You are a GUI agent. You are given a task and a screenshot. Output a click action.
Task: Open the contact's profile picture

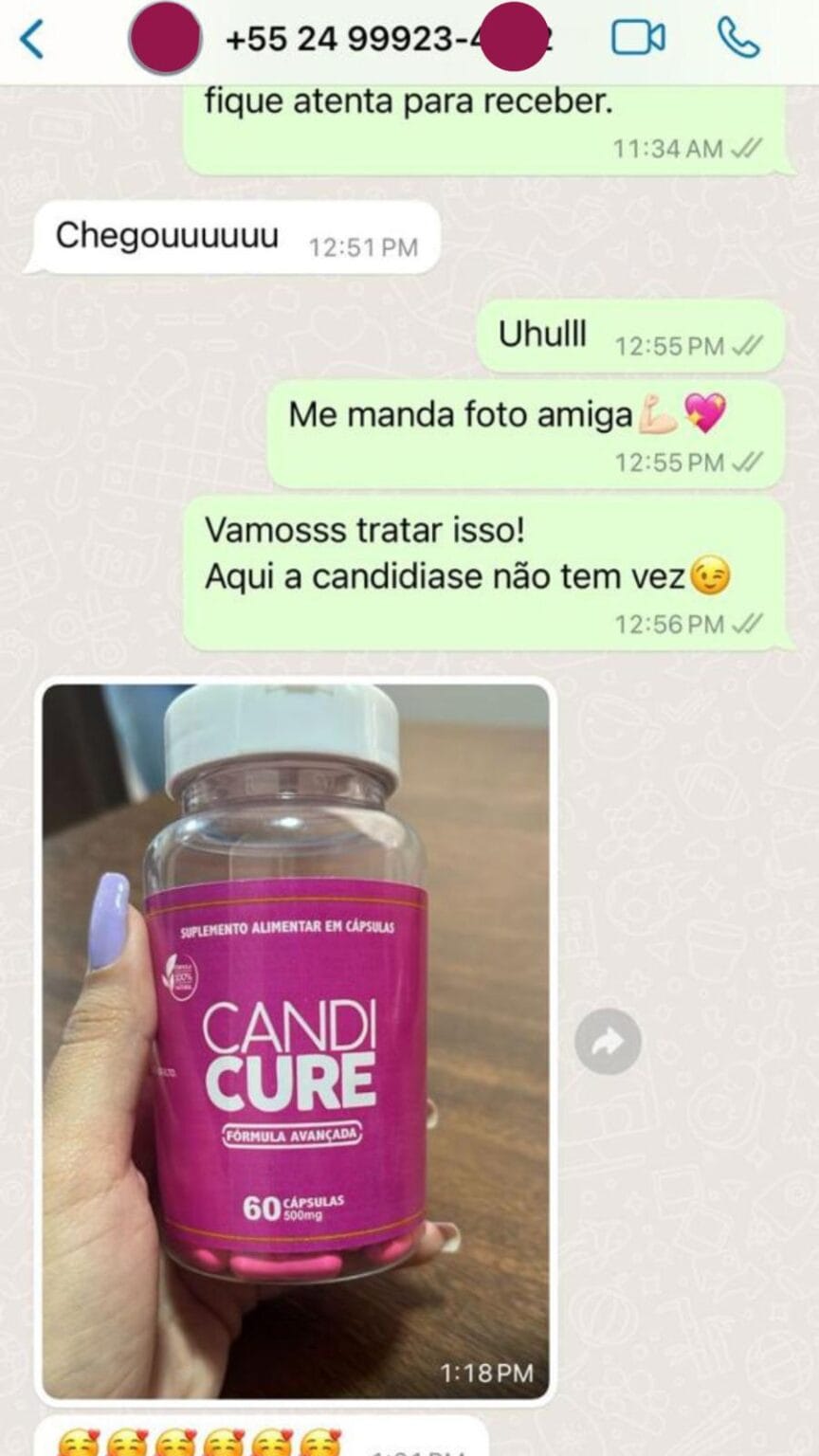click(x=164, y=39)
